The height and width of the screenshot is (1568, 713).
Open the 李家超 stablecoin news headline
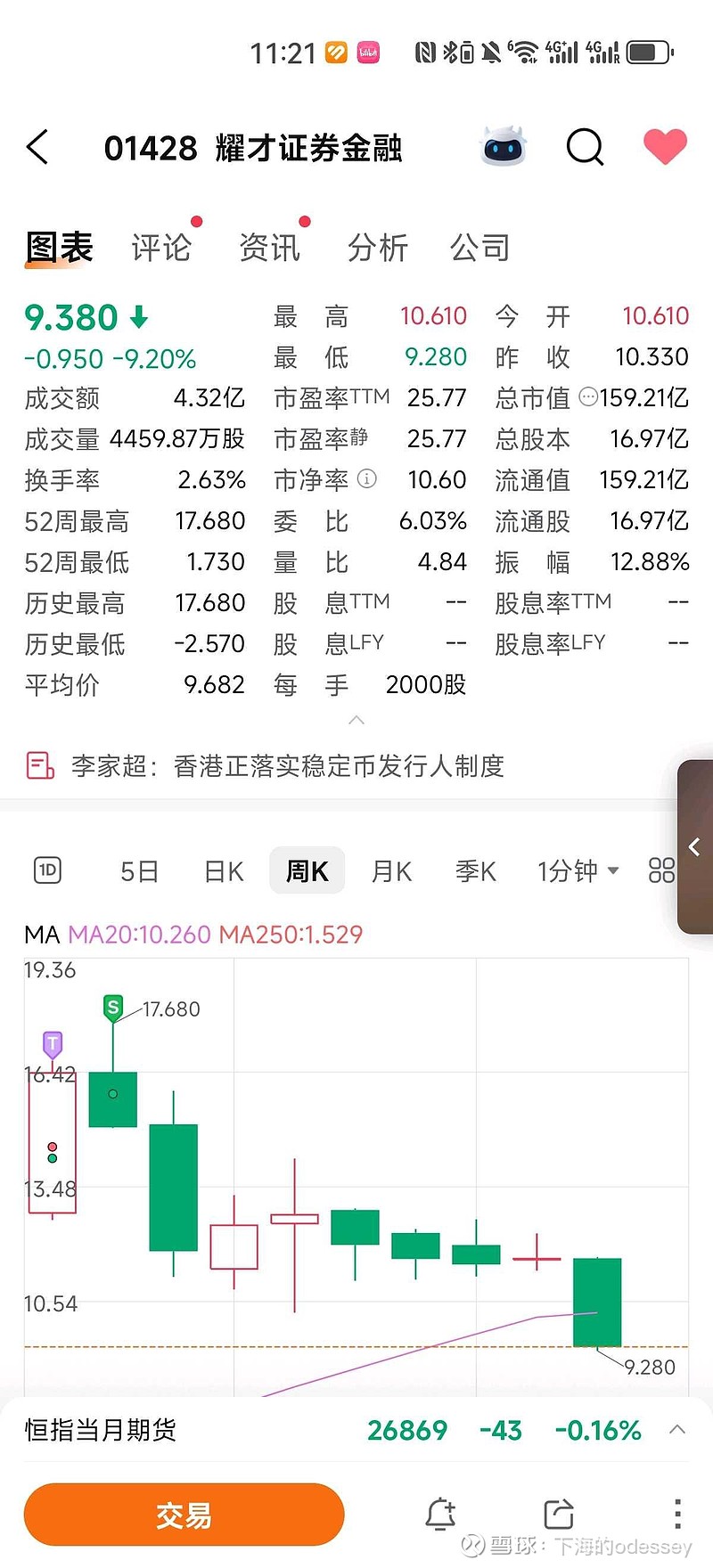(x=339, y=766)
